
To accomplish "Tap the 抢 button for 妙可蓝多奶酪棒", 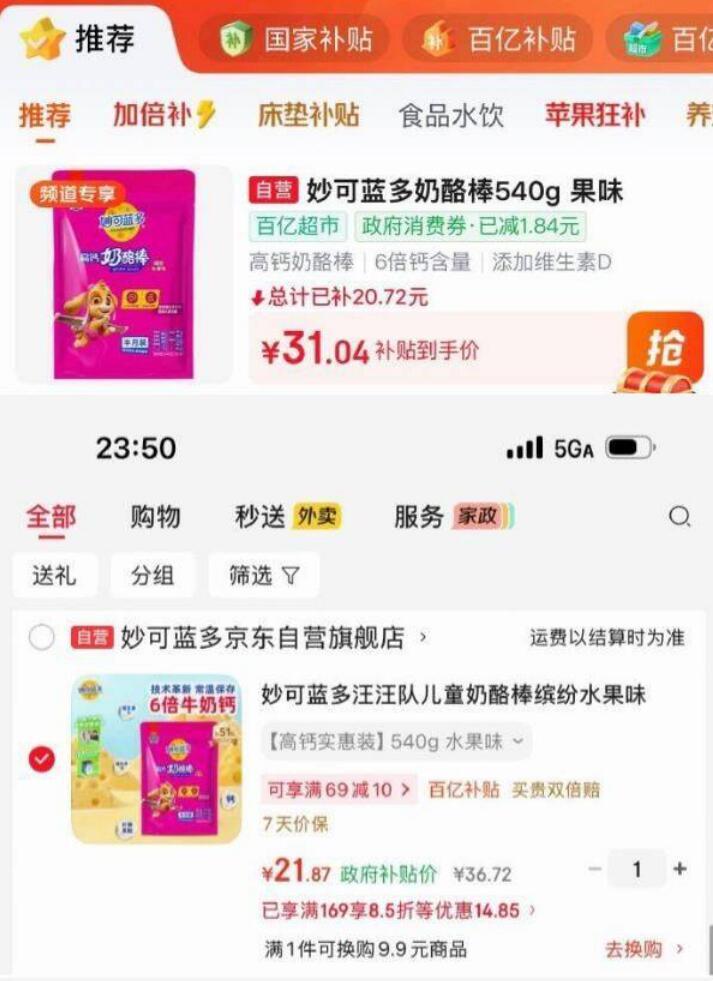I will 665,350.
